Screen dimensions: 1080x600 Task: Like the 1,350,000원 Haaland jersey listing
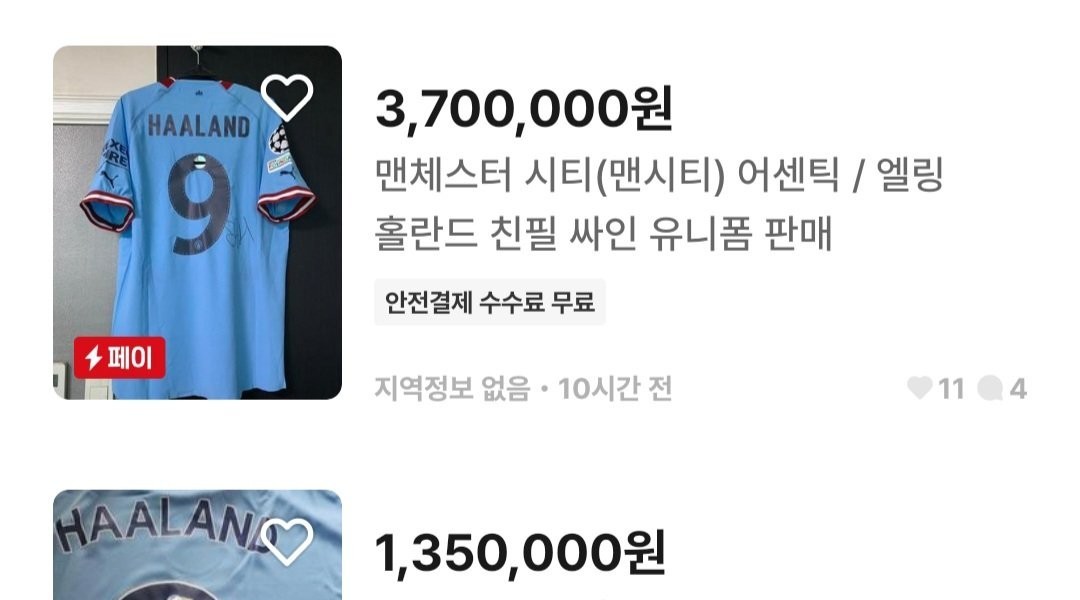click(x=287, y=541)
